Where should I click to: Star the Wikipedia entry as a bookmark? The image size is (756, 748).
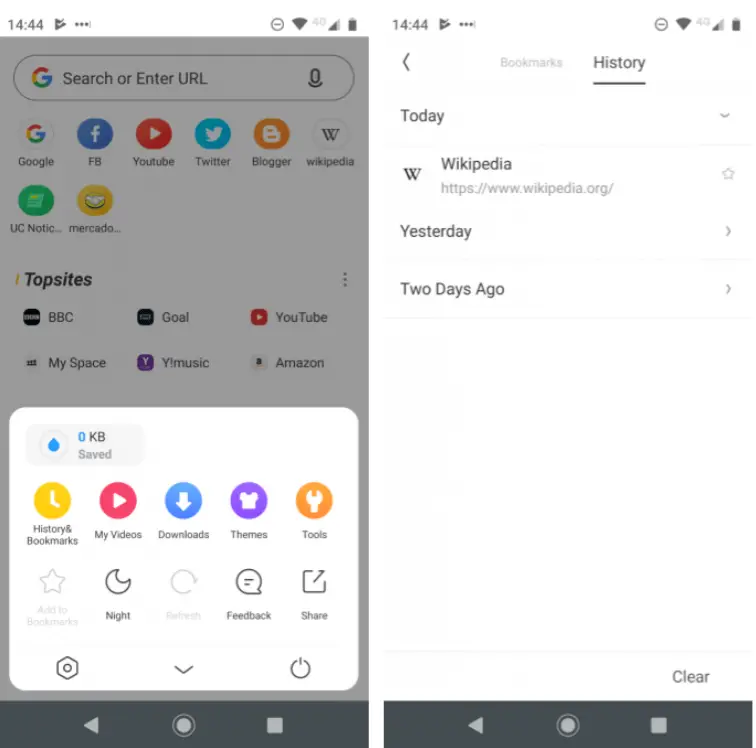click(728, 174)
